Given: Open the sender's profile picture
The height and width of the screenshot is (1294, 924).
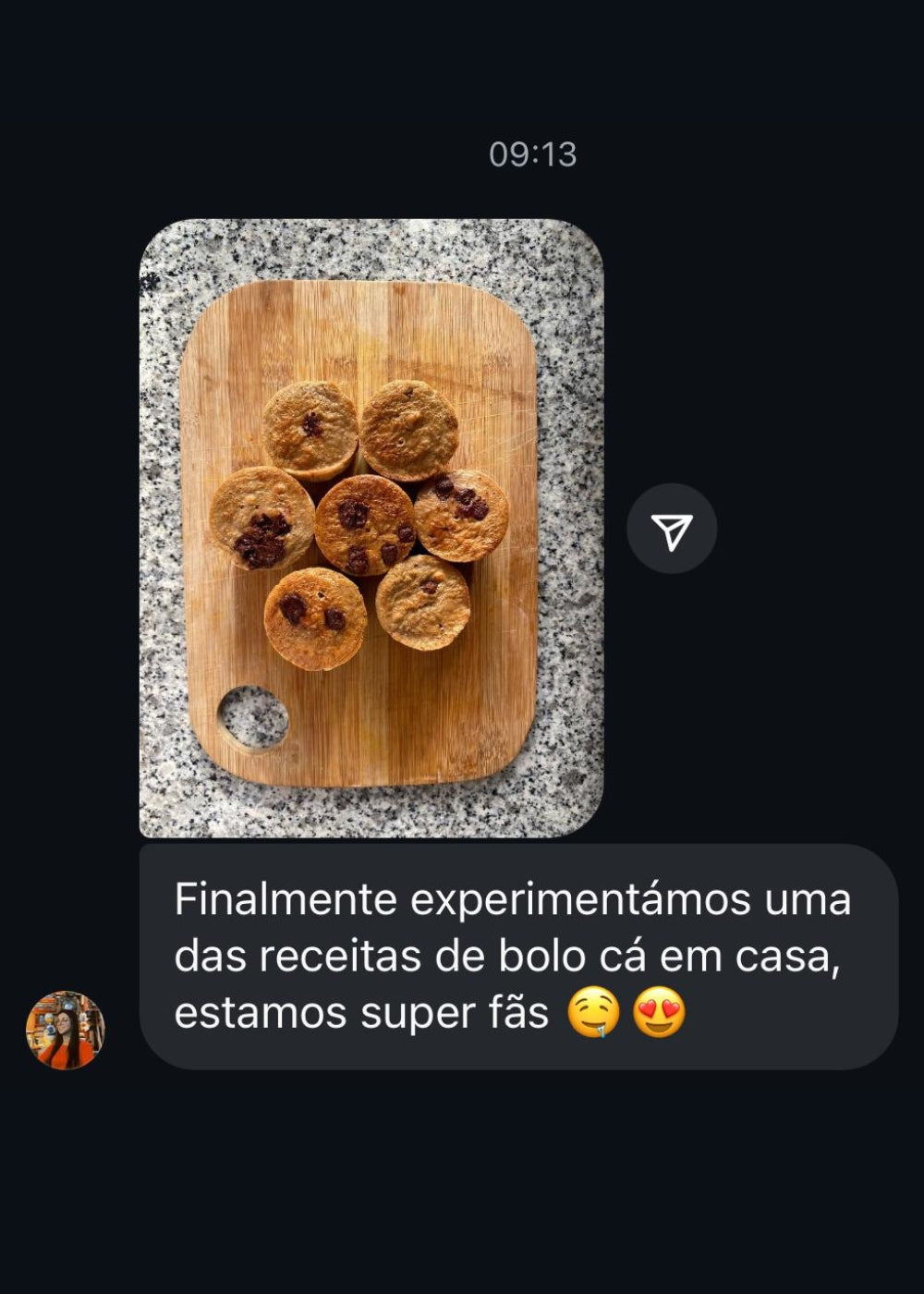Looking at the screenshot, I should [65, 1030].
